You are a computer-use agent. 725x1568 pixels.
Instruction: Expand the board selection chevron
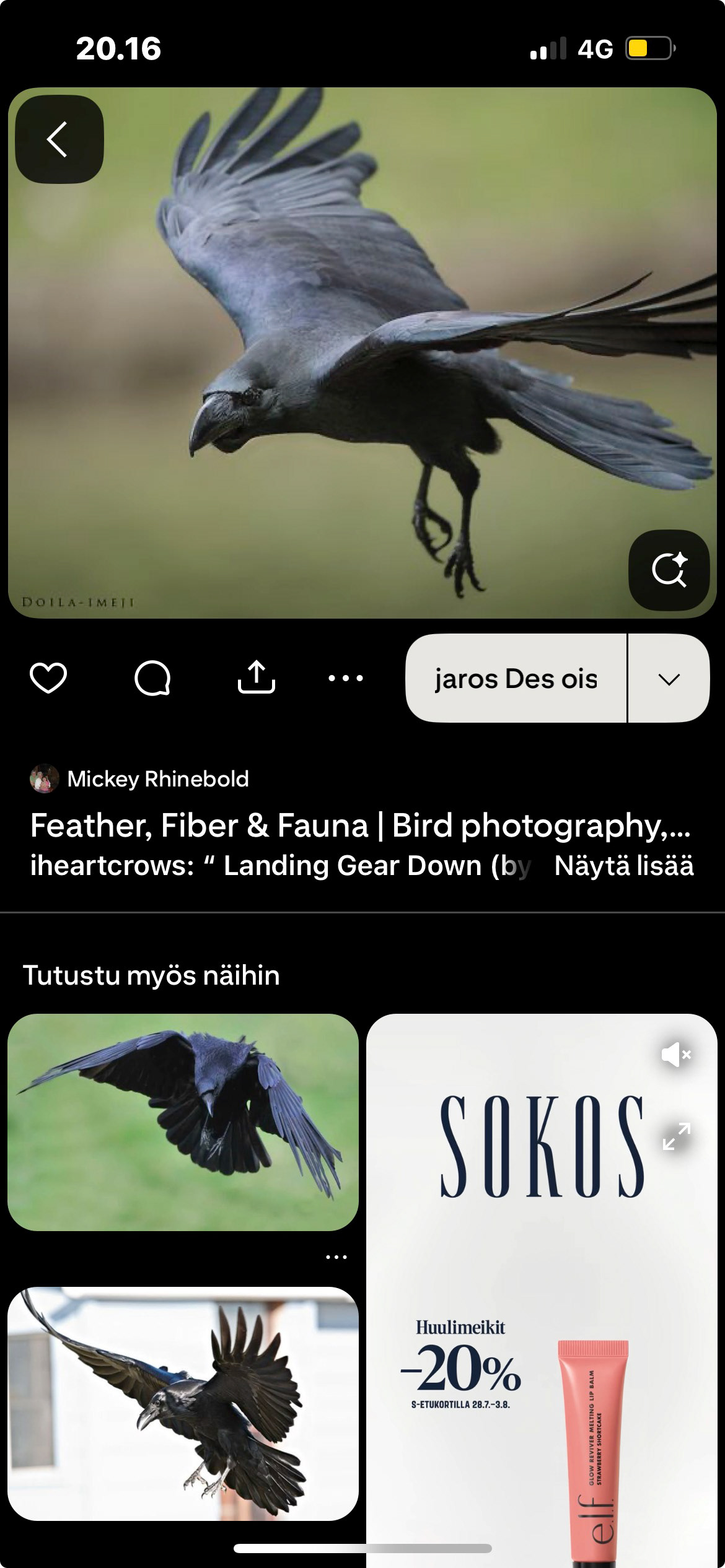(x=669, y=678)
